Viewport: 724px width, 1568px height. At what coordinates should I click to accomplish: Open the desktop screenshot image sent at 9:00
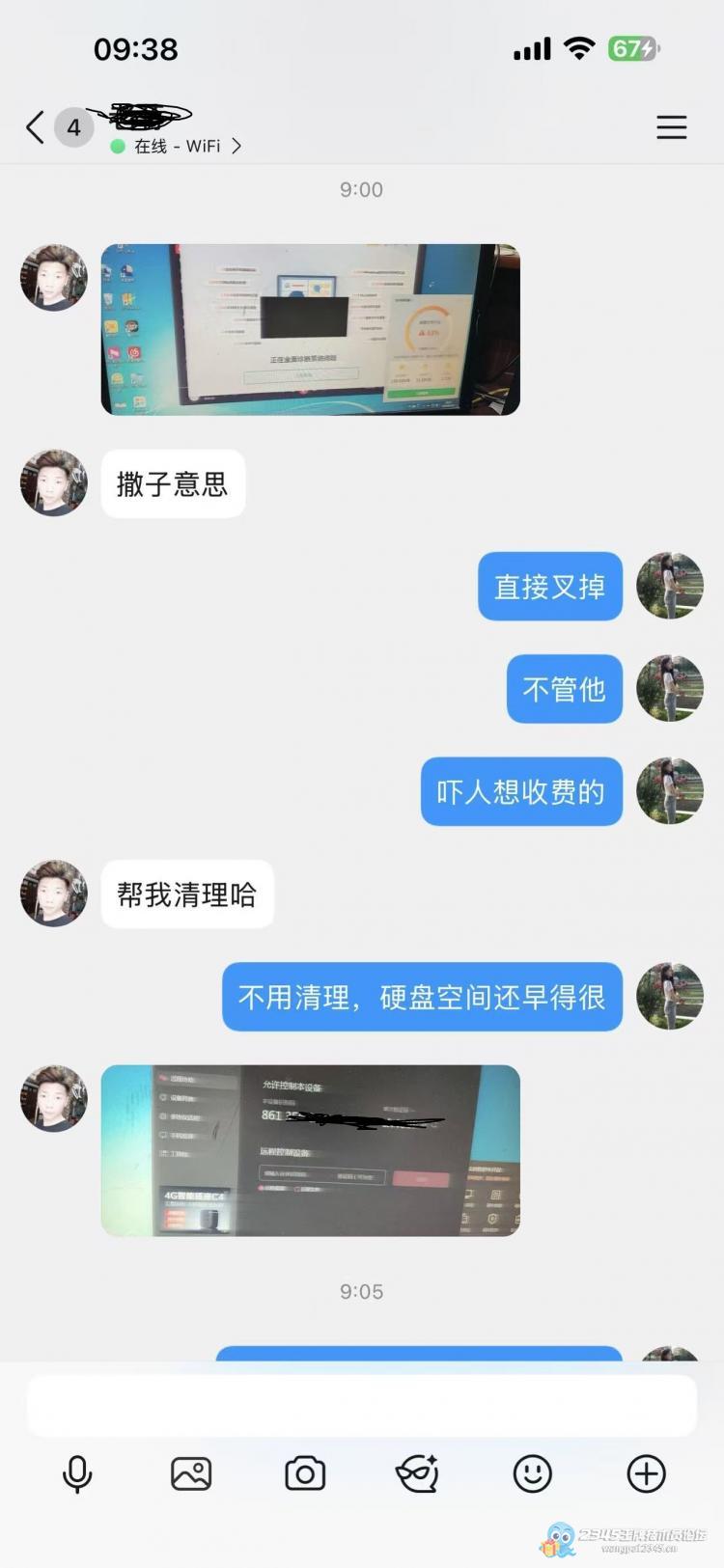pos(310,330)
